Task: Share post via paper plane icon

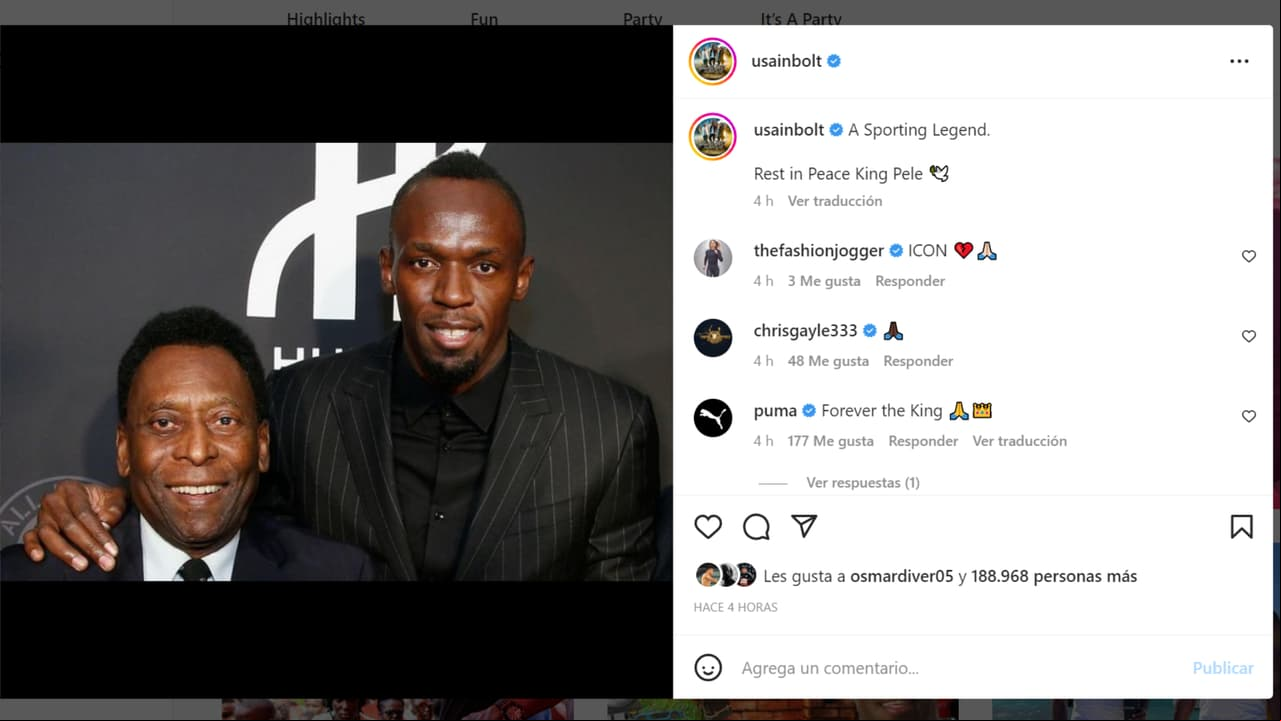Action: (804, 526)
